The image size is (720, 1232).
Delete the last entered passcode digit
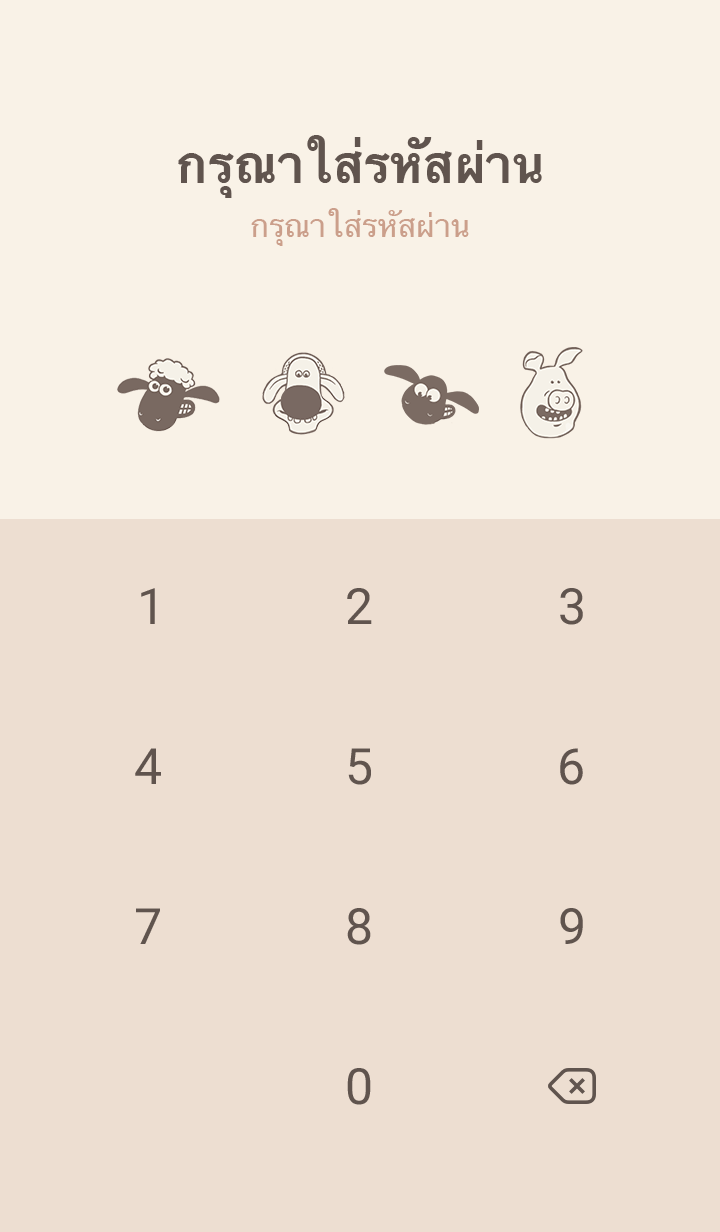[572, 1086]
